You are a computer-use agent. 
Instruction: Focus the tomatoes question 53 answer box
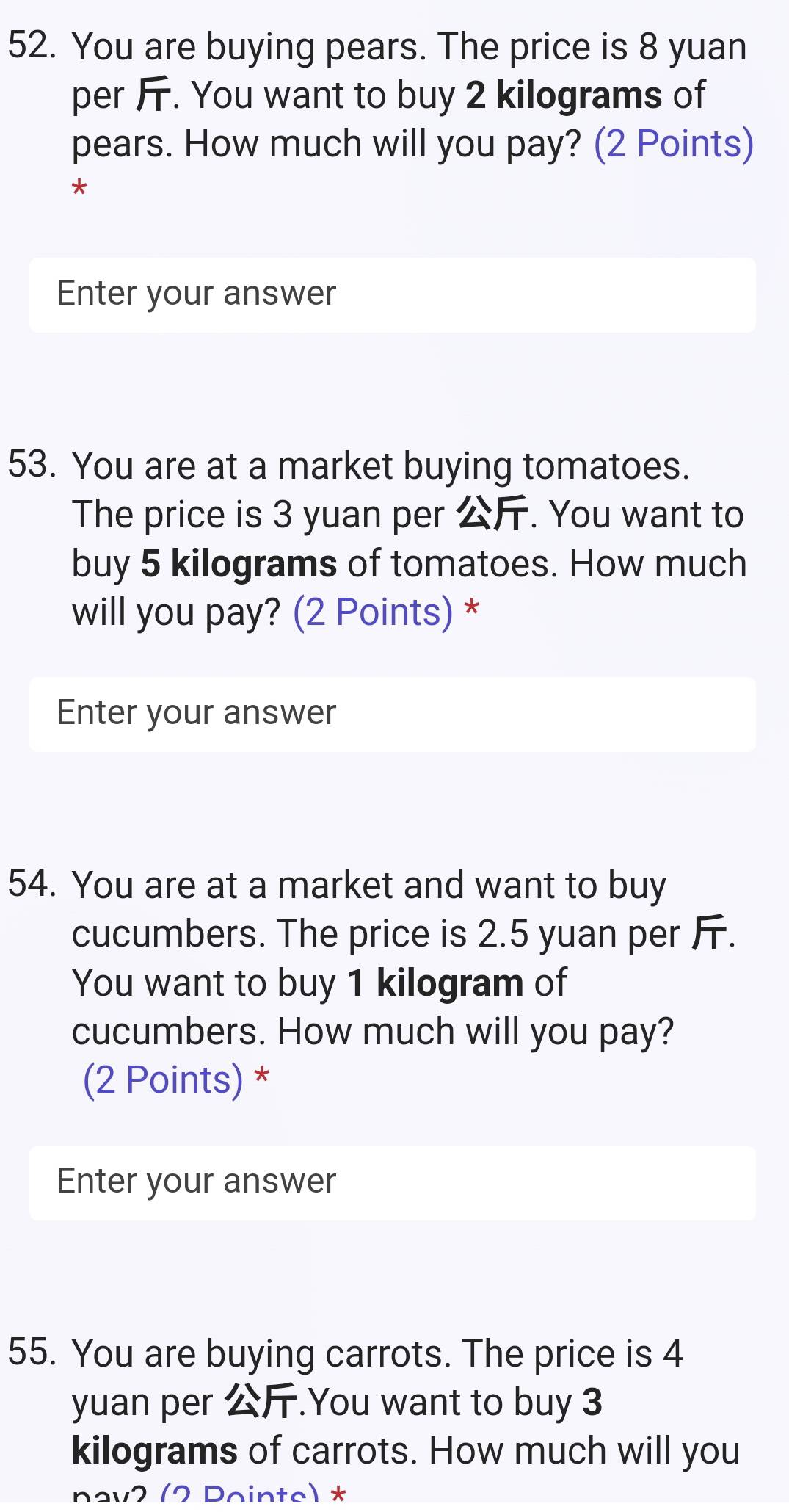392,714
